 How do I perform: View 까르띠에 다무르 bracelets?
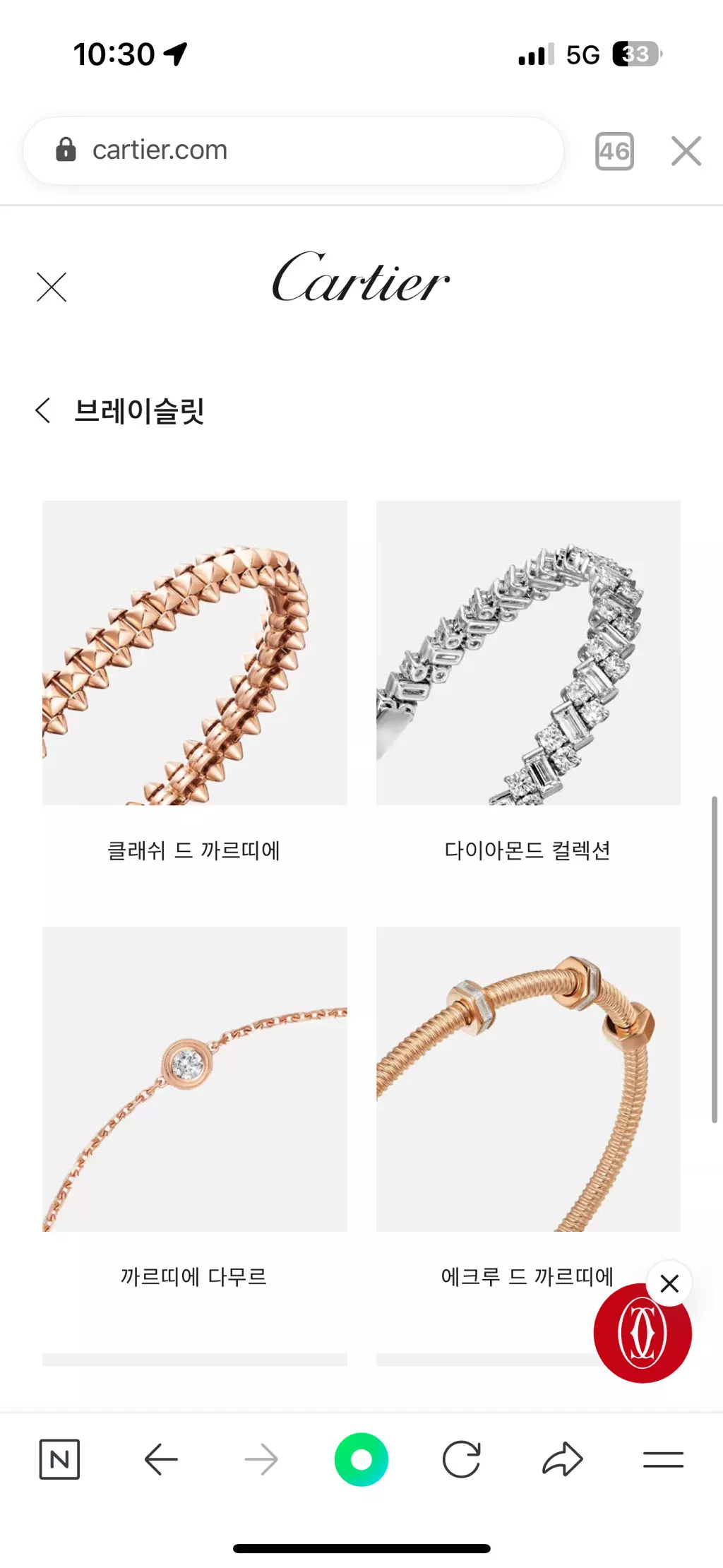[194, 1079]
